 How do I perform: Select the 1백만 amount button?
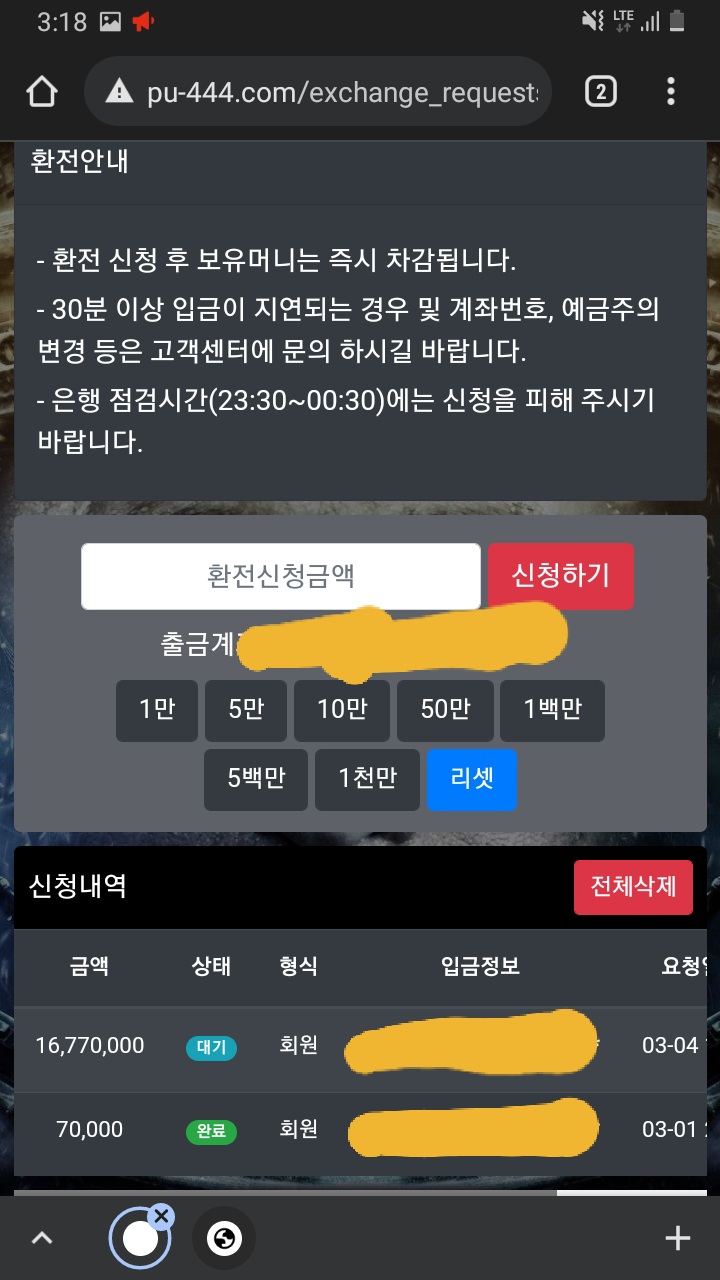point(552,710)
